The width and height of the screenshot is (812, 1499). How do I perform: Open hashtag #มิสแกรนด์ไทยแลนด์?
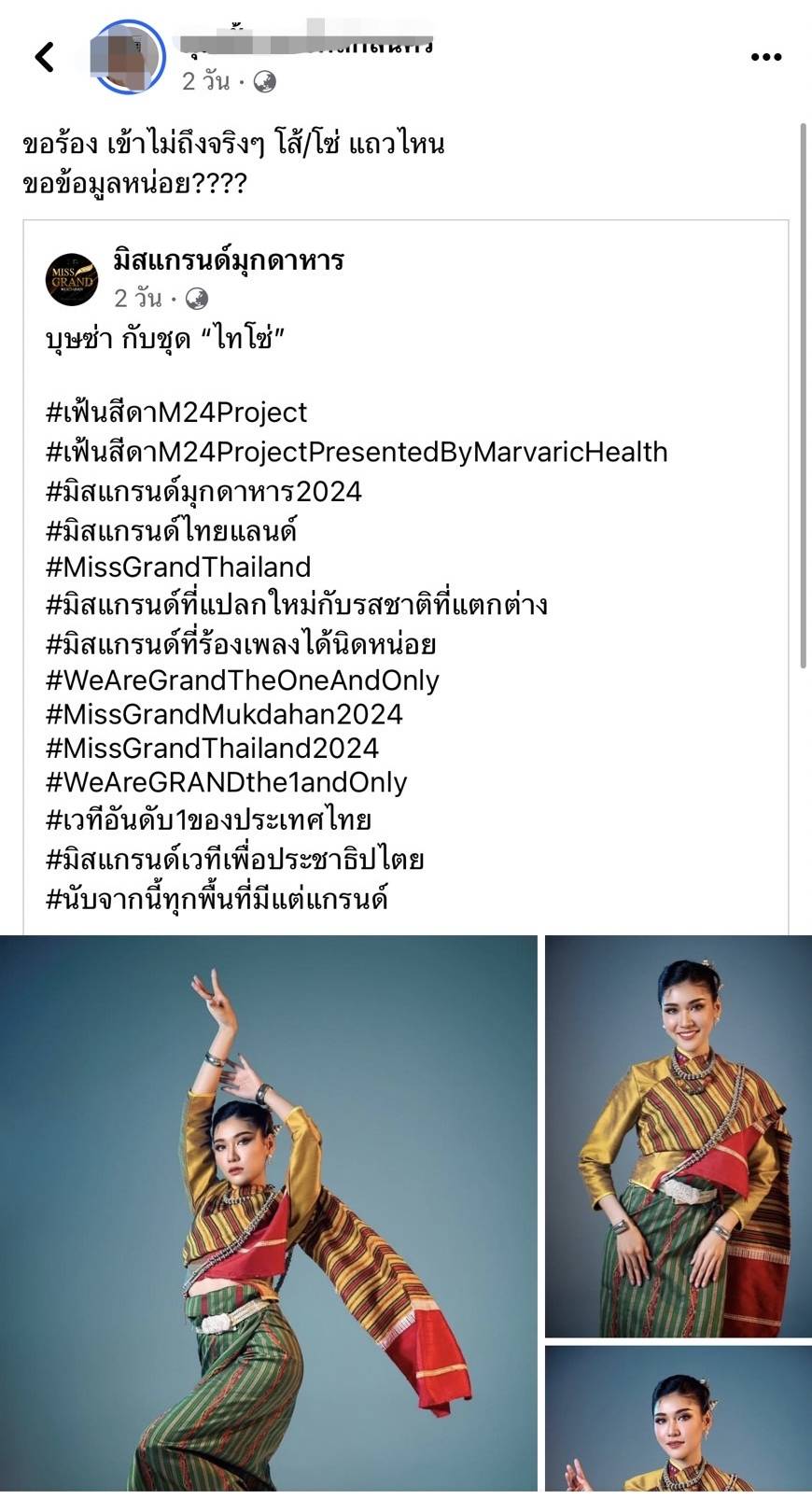point(171,530)
